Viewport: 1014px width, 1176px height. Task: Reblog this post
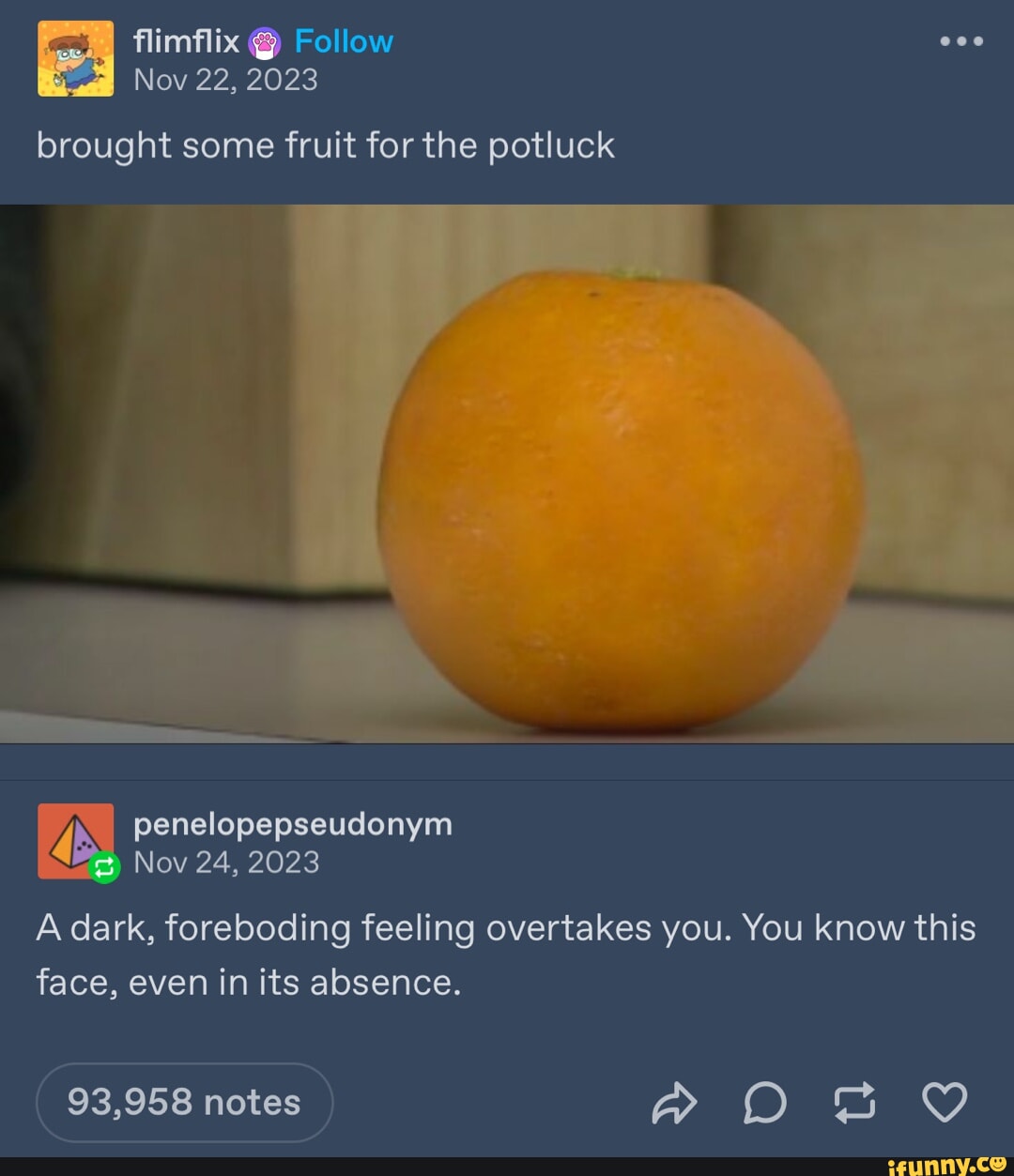854,1102
